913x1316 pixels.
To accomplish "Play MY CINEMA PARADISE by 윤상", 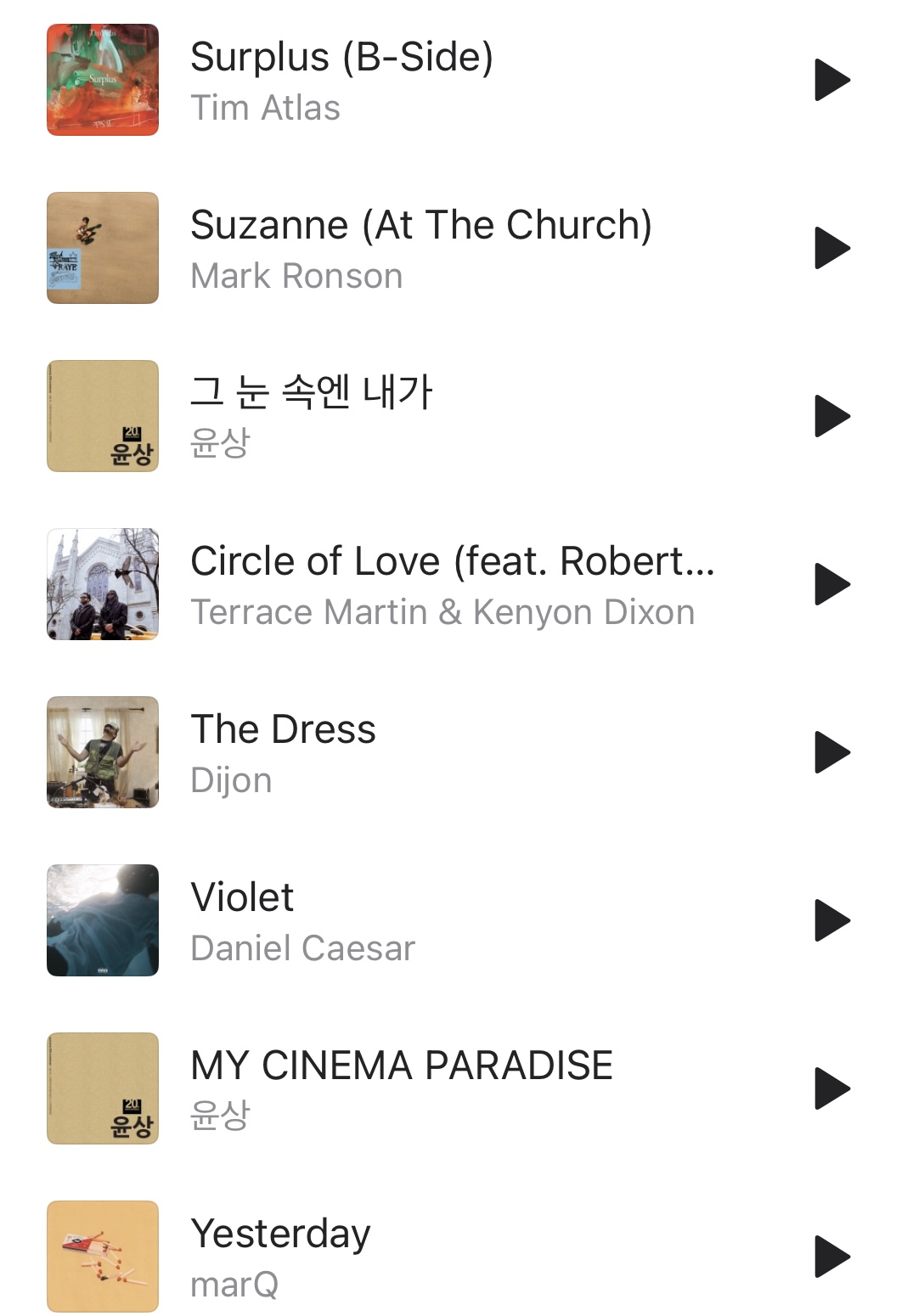I will click(x=831, y=1088).
